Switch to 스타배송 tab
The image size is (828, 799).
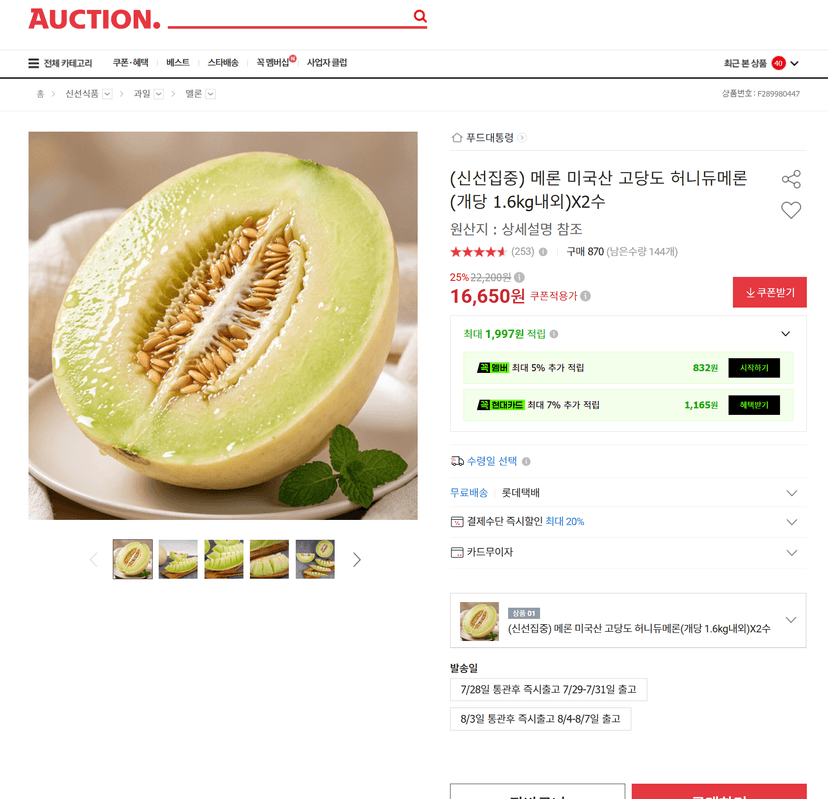223,63
